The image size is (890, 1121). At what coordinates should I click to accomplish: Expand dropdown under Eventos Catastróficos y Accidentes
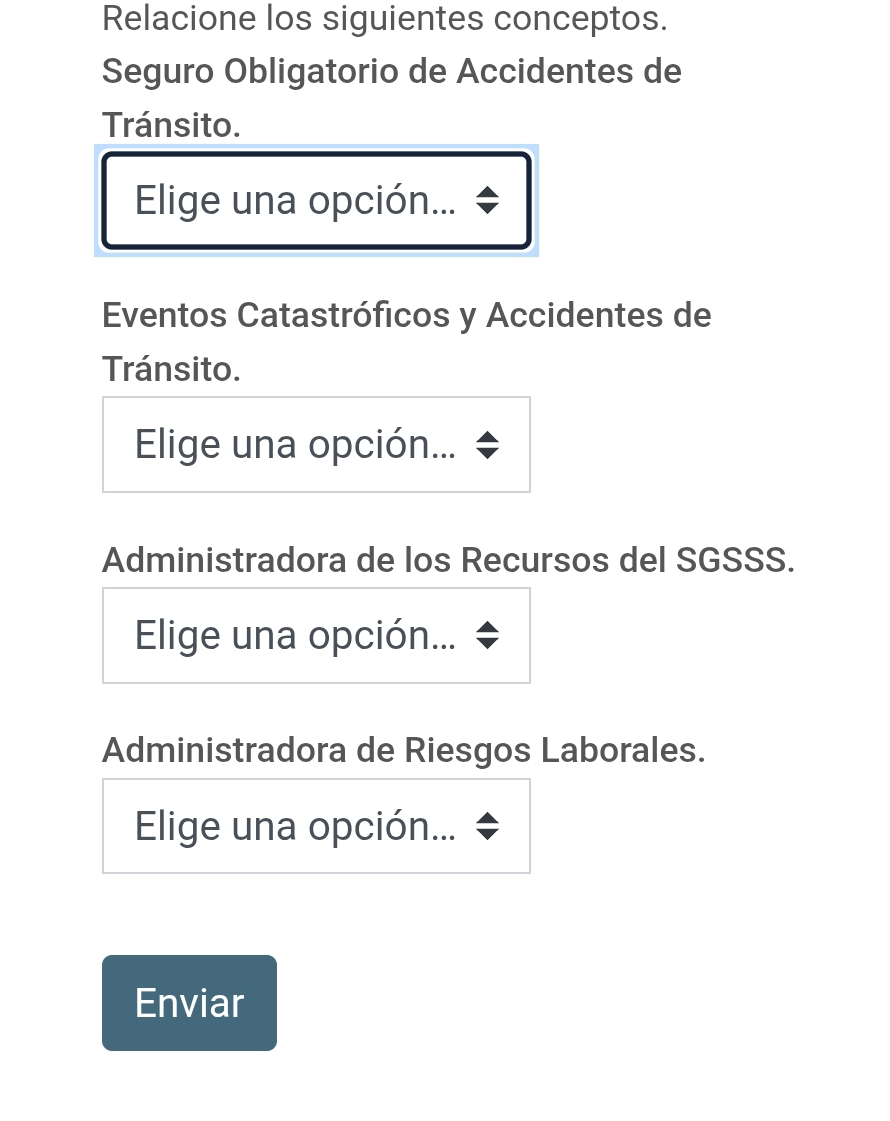pos(316,445)
